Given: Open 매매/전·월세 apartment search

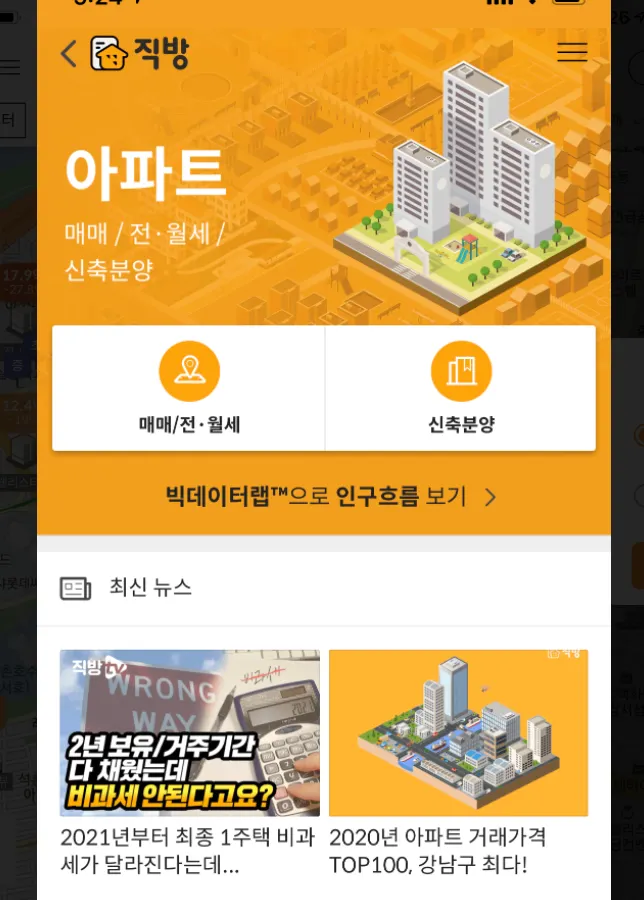Looking at the screenshot, I should coord(189,388).
